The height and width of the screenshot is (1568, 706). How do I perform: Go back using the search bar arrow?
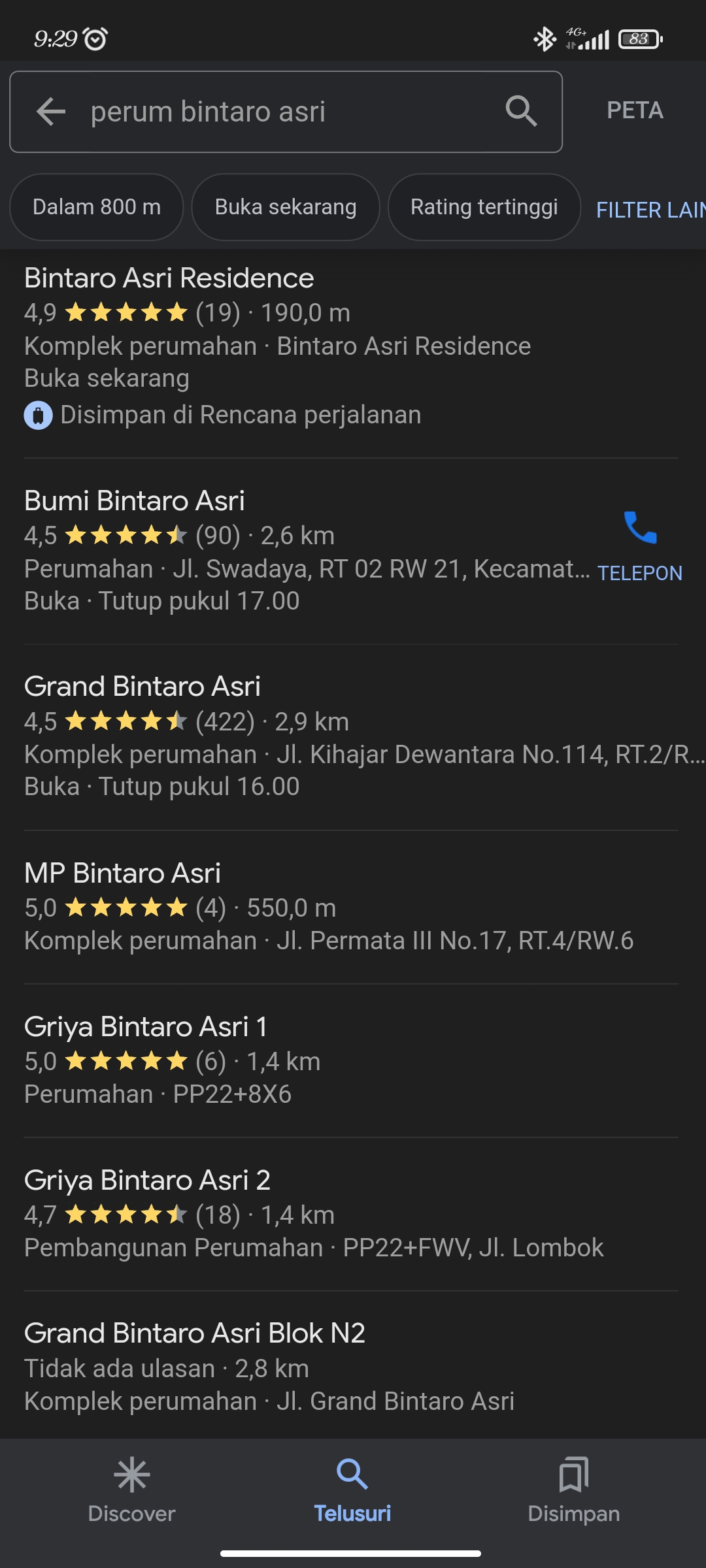51,112
